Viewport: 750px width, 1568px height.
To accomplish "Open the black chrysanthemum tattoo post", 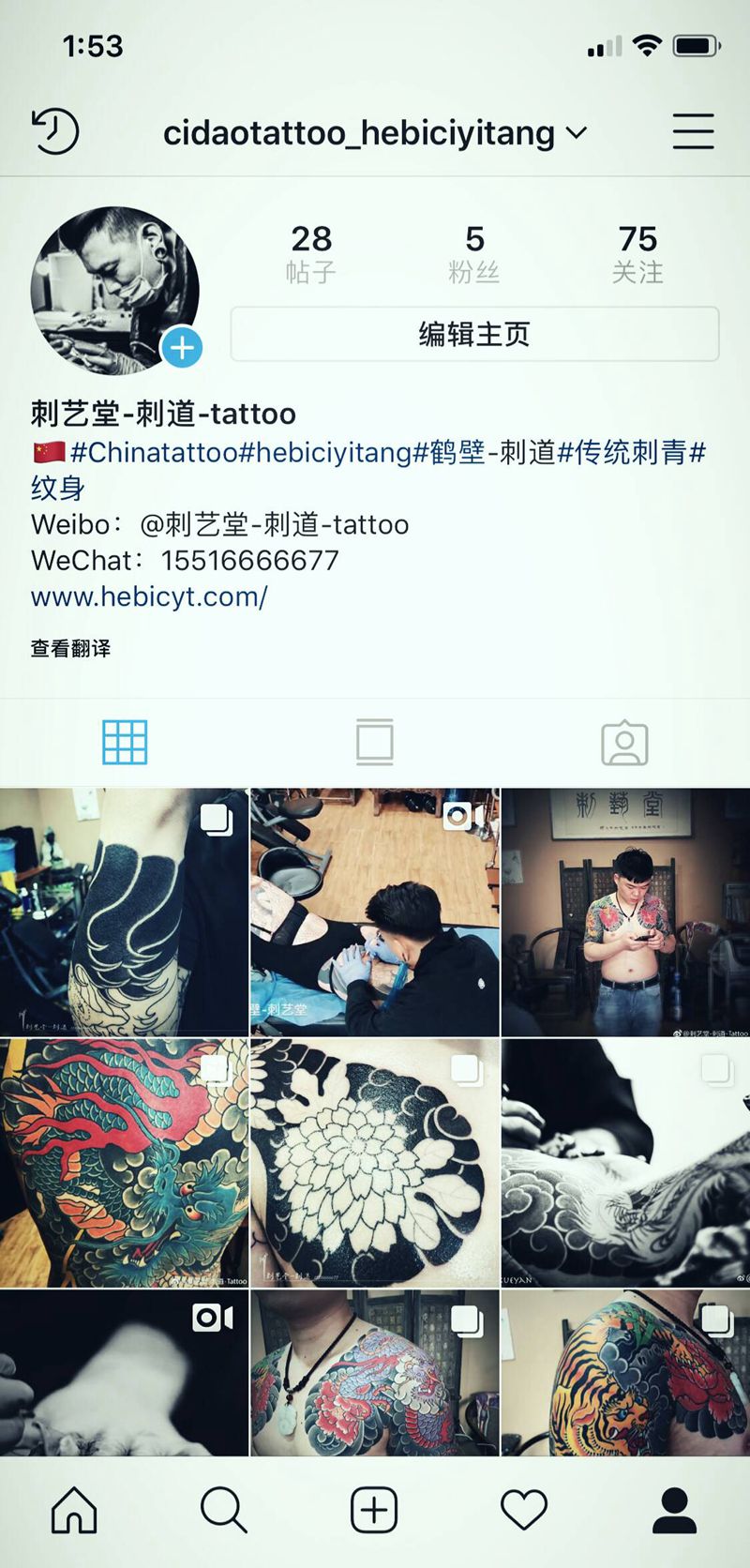I will [x=375, y=1163].
